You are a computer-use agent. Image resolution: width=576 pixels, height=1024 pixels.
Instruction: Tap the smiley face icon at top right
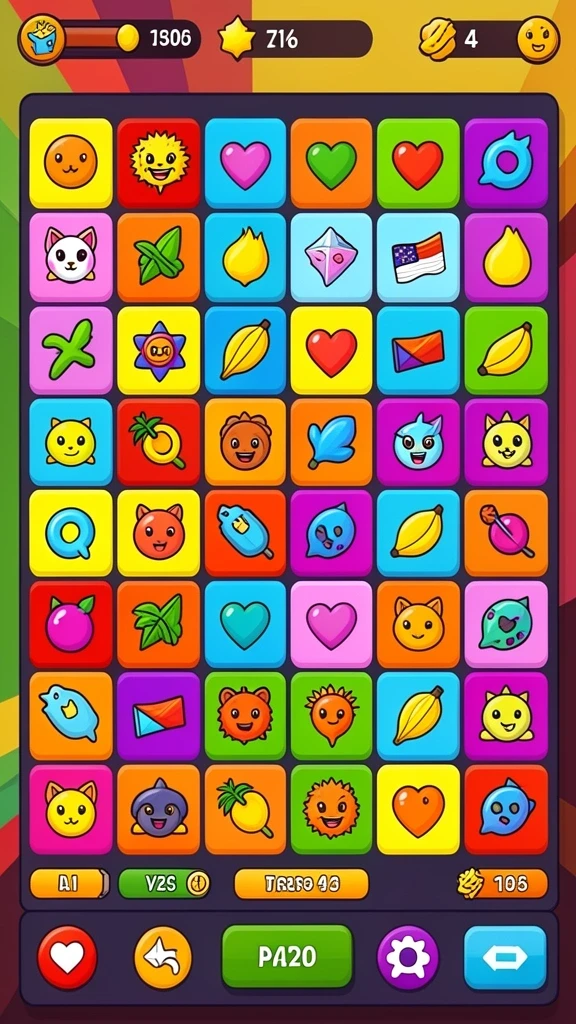538,39
